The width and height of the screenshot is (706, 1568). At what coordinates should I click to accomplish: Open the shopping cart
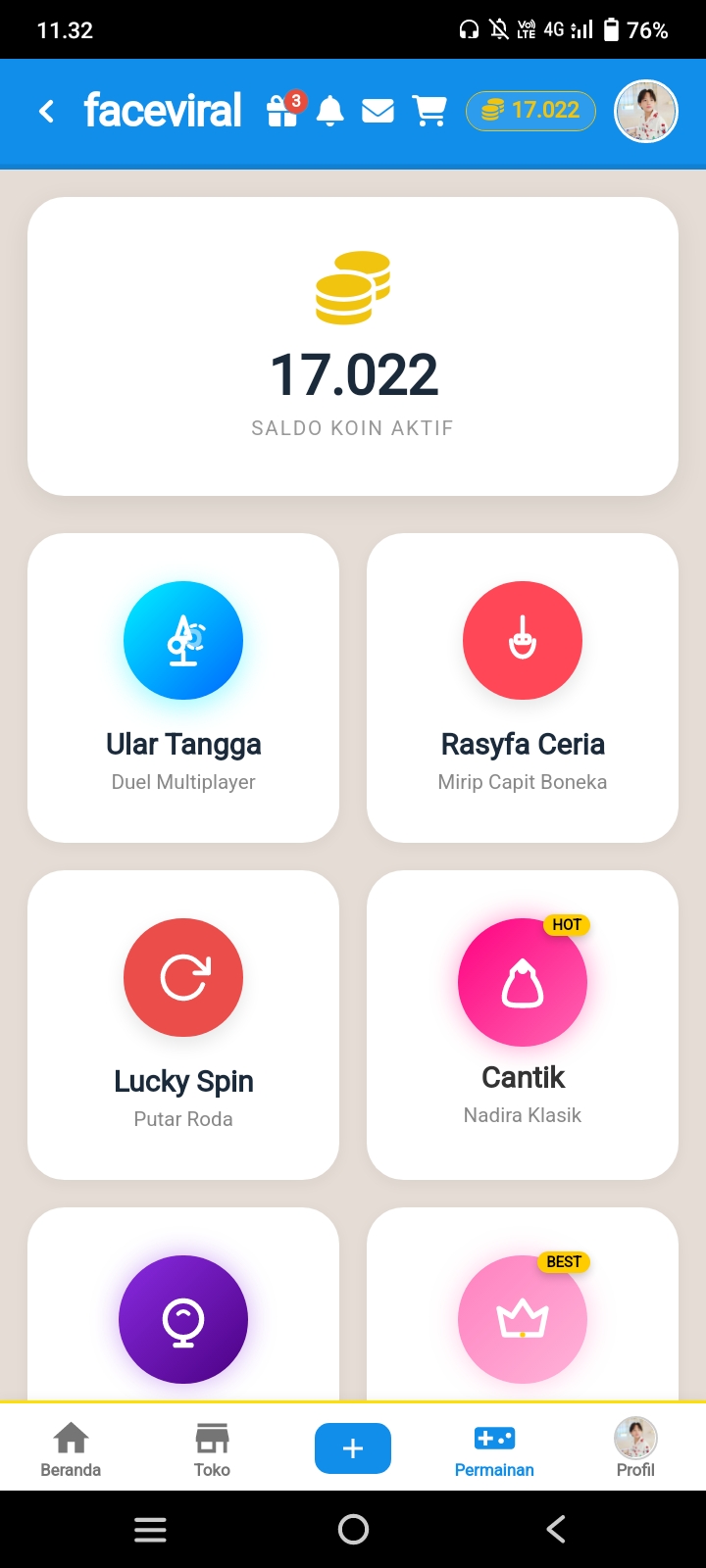(x=429, y=111)
